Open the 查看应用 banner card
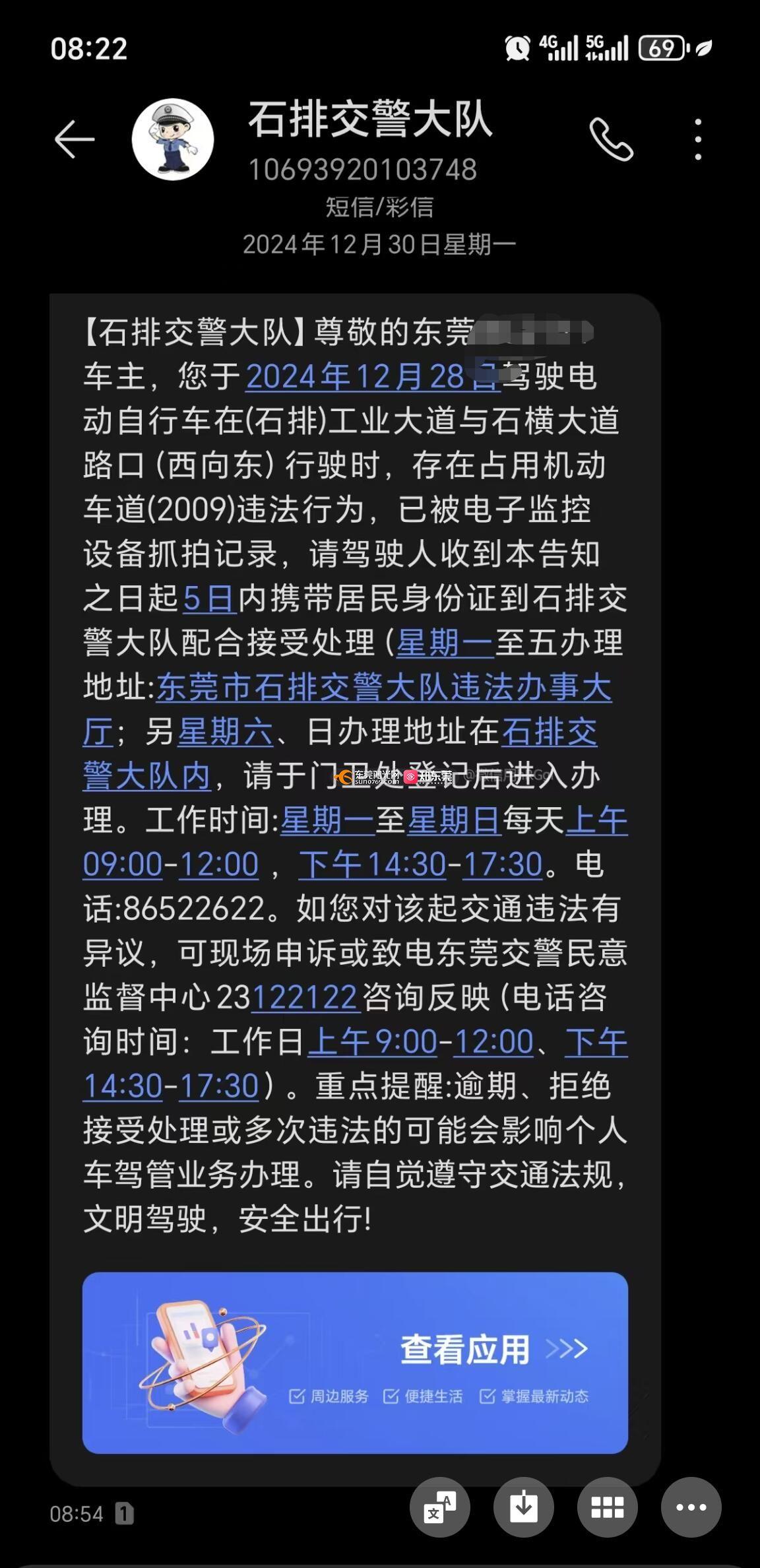The image size is (760, 1568). point(355,1362)
